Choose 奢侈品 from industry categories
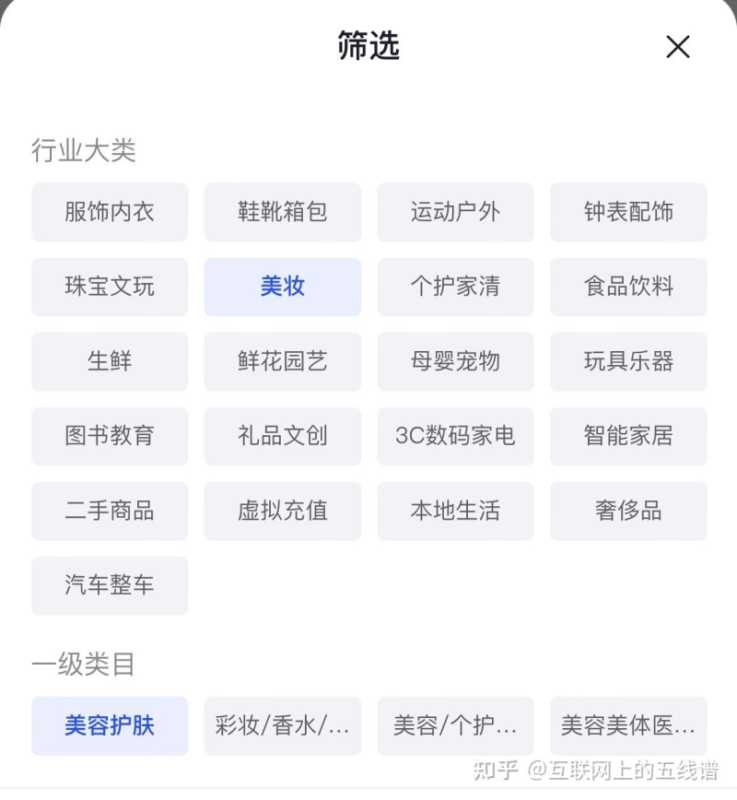Screen dimensions: 737x800 (629, 511)
